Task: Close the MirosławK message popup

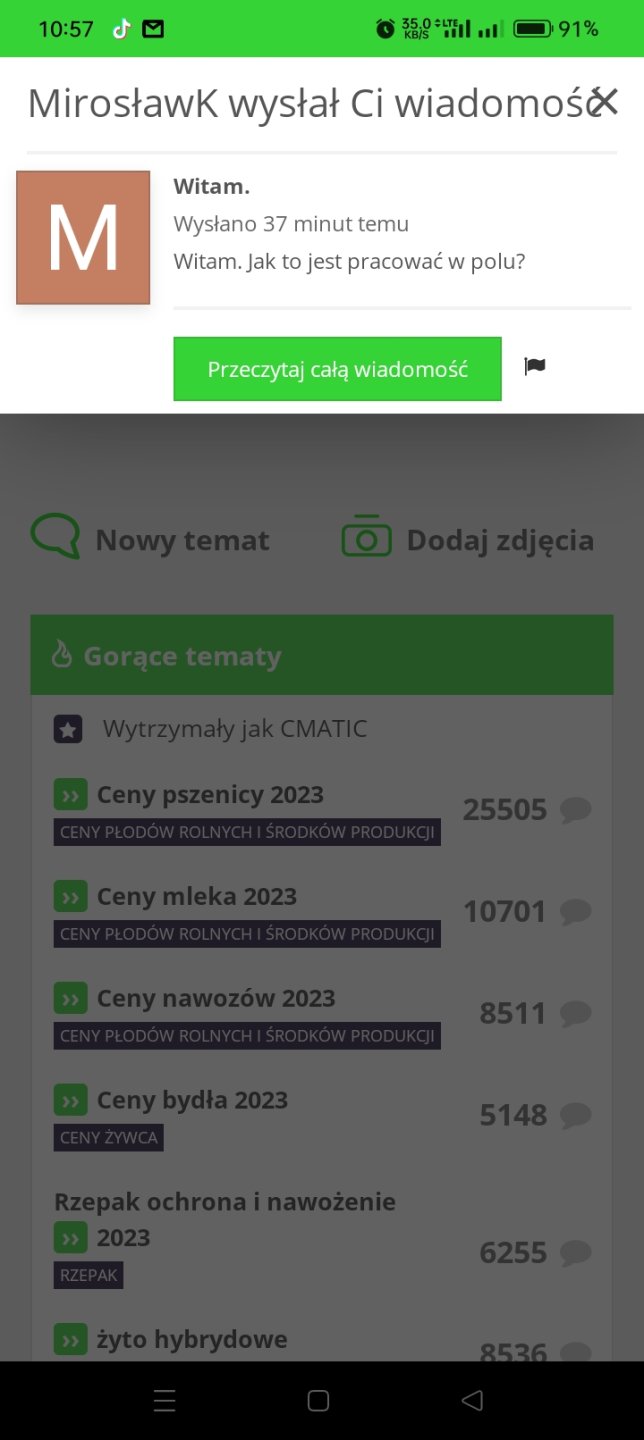Action: point(605,101)
